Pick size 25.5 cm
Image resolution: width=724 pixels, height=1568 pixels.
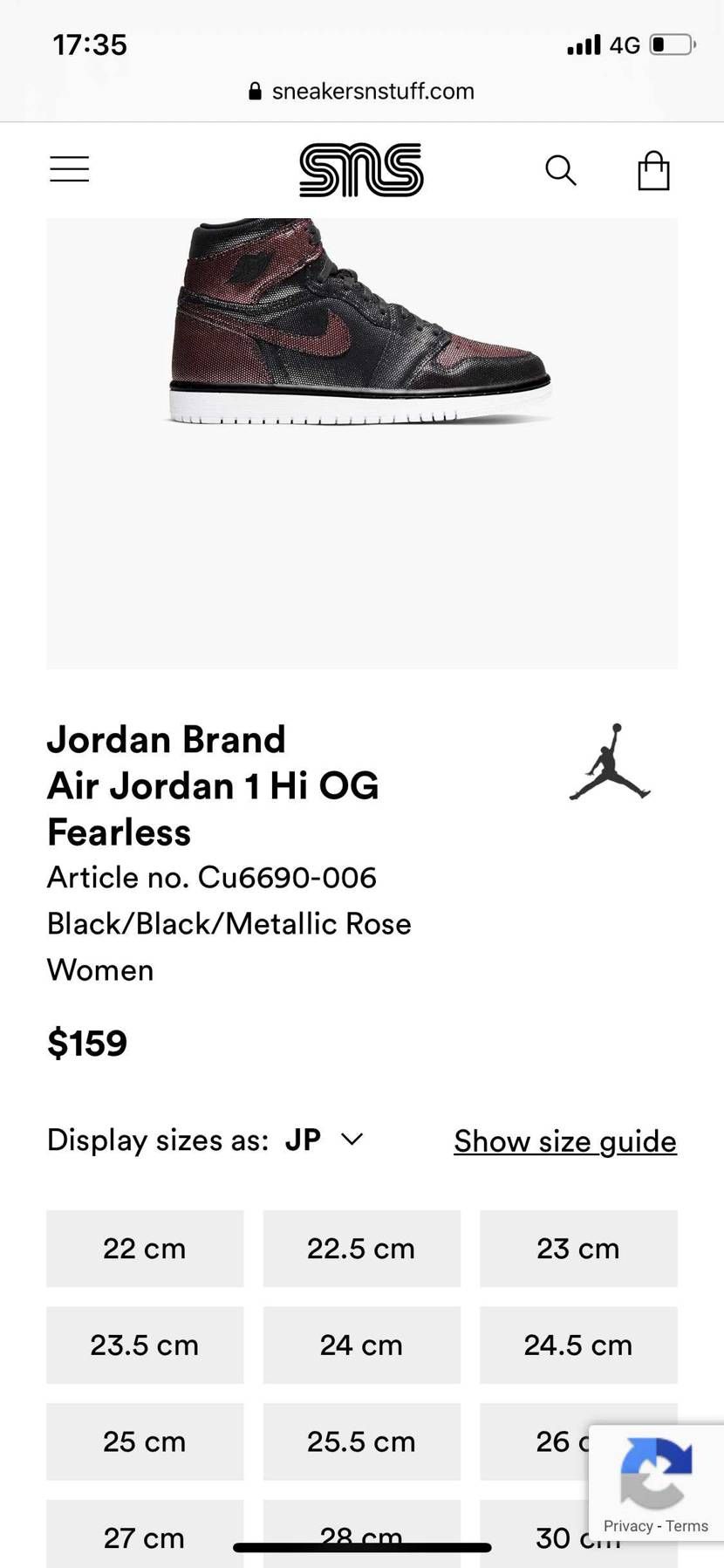pos(361,1442)
